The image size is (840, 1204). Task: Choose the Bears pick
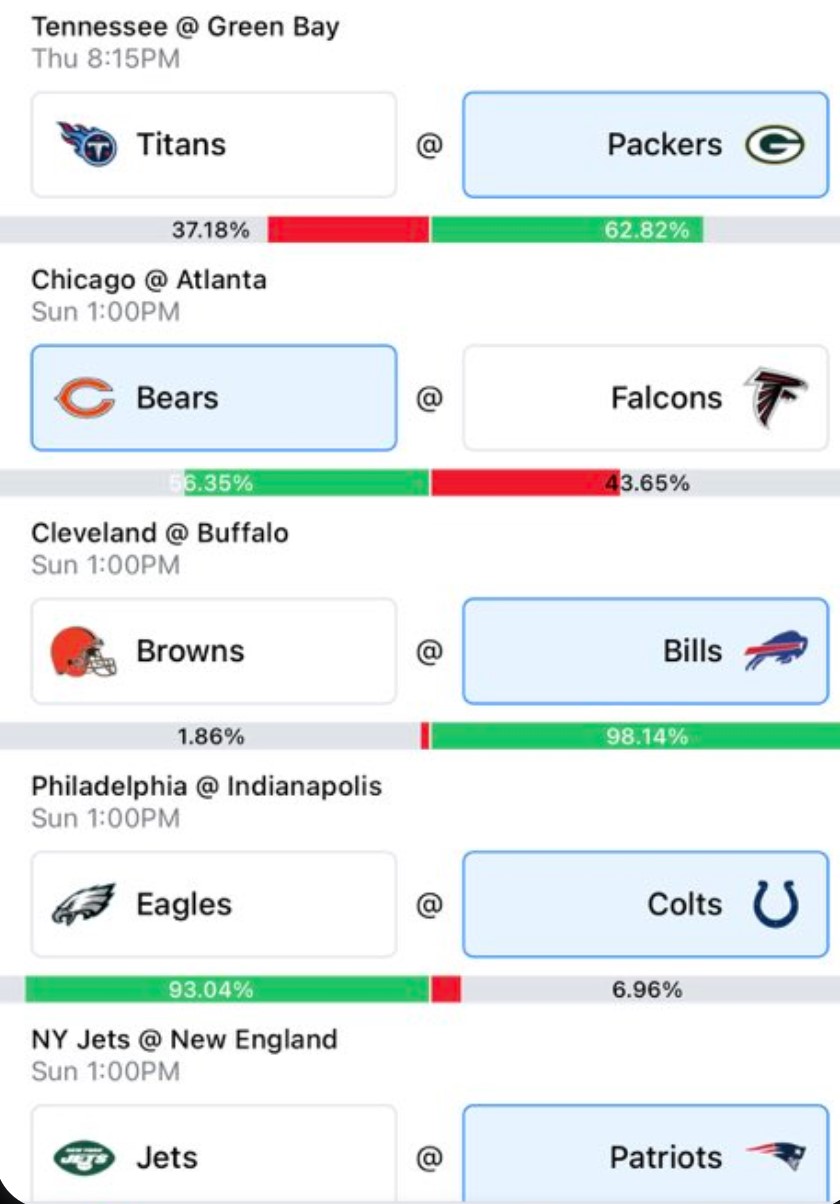(x=214, y=398)
